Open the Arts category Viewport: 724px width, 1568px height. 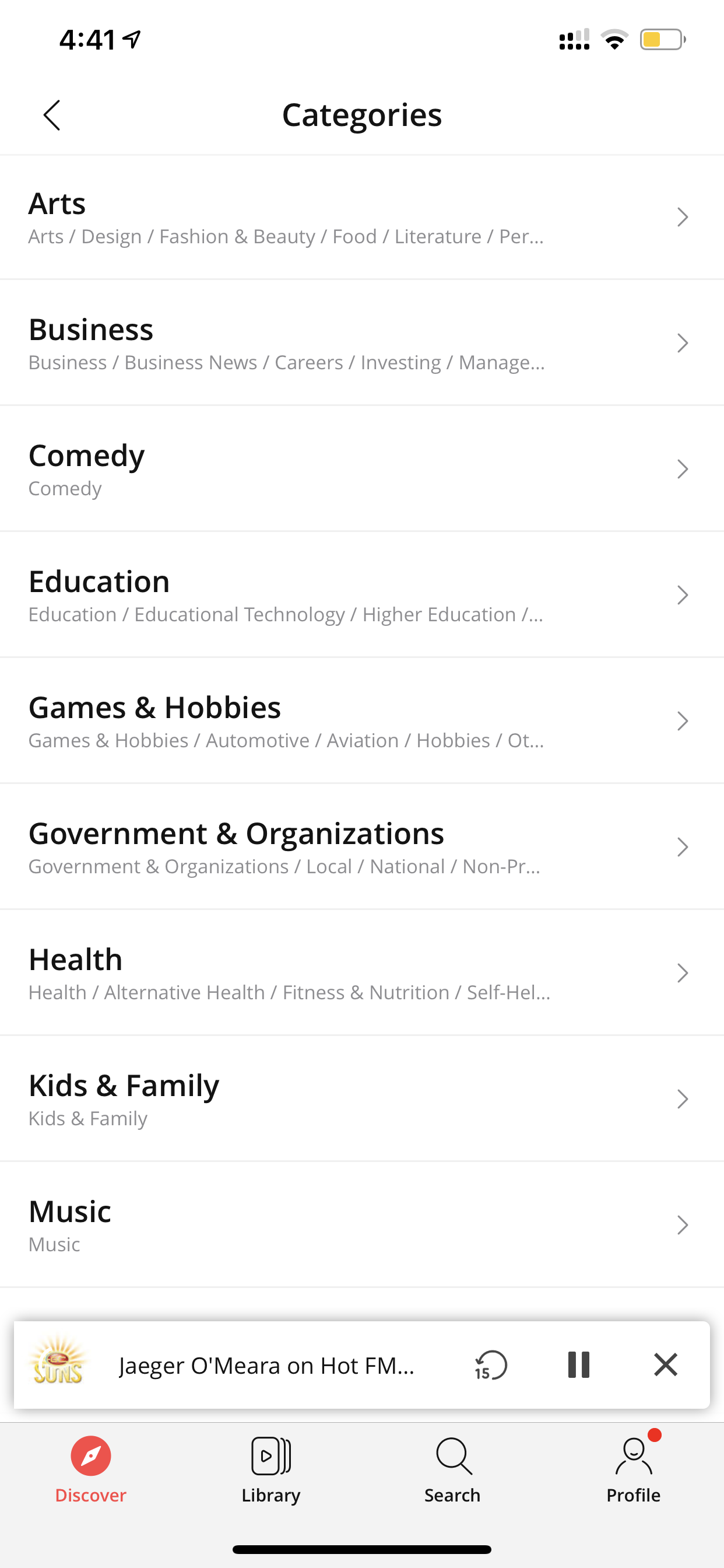click(x=362, y=218)
